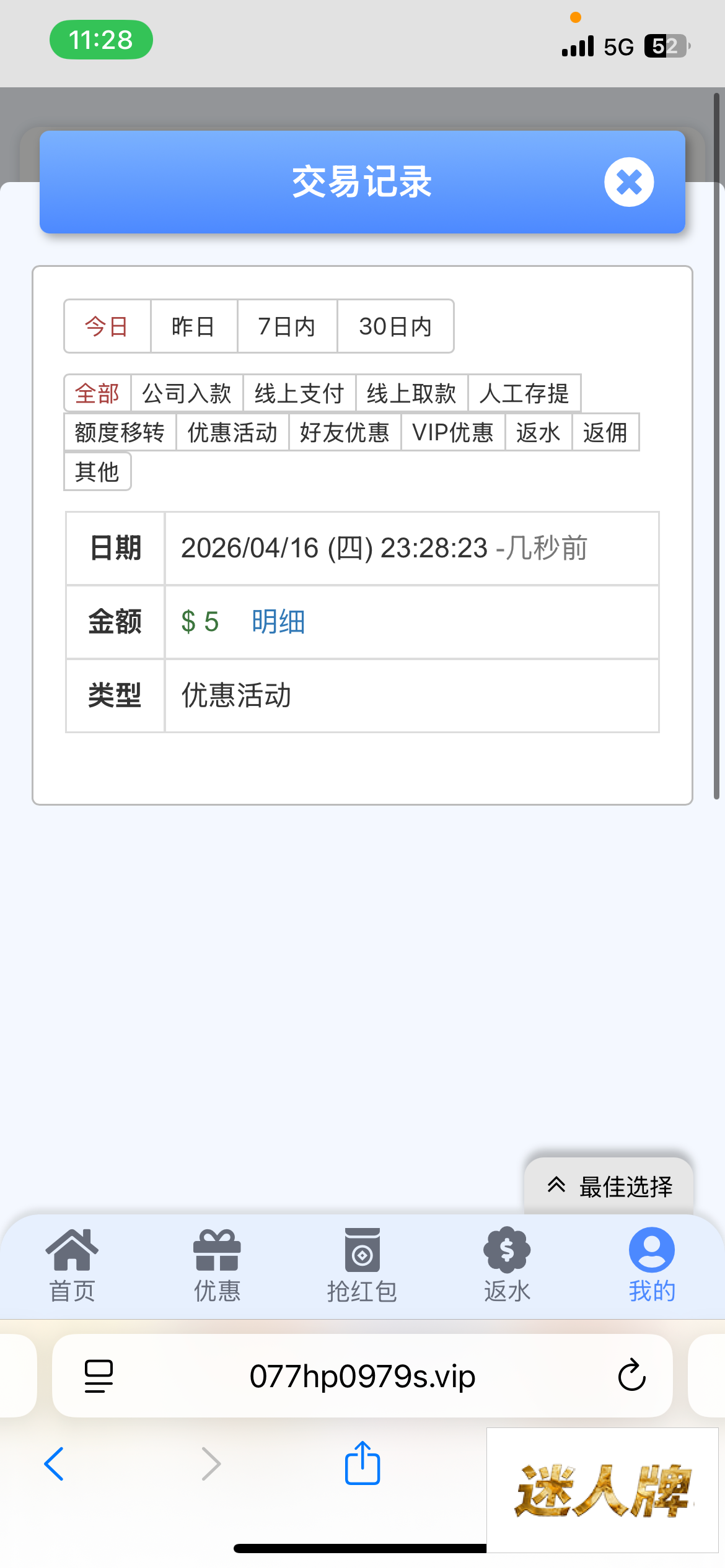This screenshot has width=725, height=1568.
Task: Expand the 最佳选择 panel
Action: pyautogui.click(x=609, y=1187)
